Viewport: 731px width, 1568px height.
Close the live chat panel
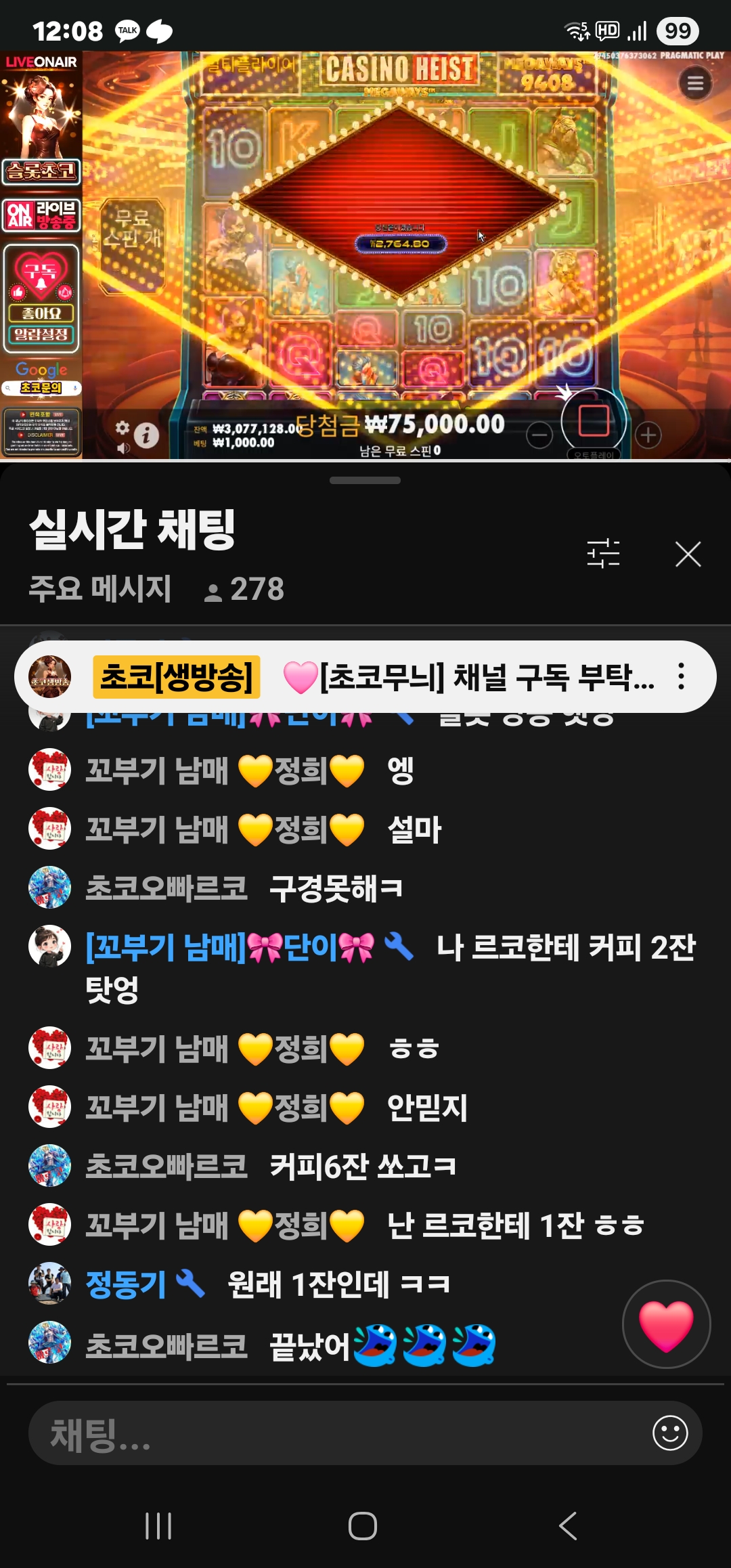pos(688,554)
